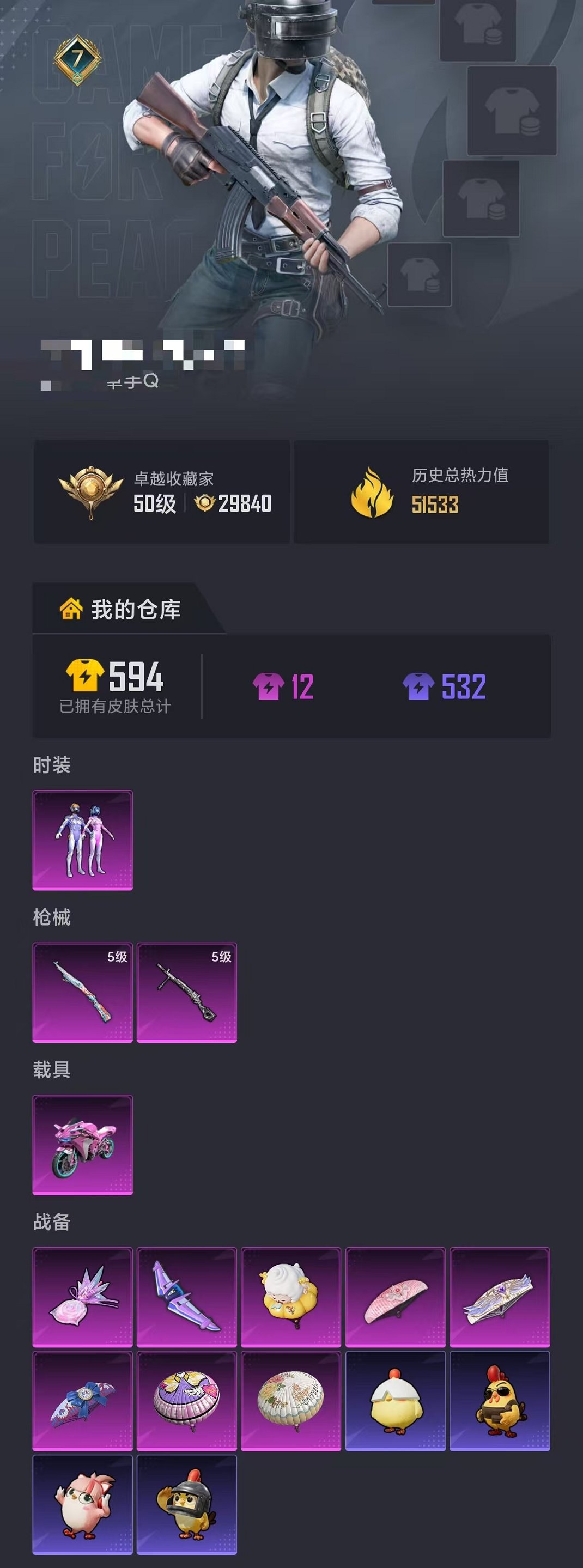This screenshot has height=1568, width=583.
Task: Open the colorful shotgun skin tile
Action: click(82, 992)
